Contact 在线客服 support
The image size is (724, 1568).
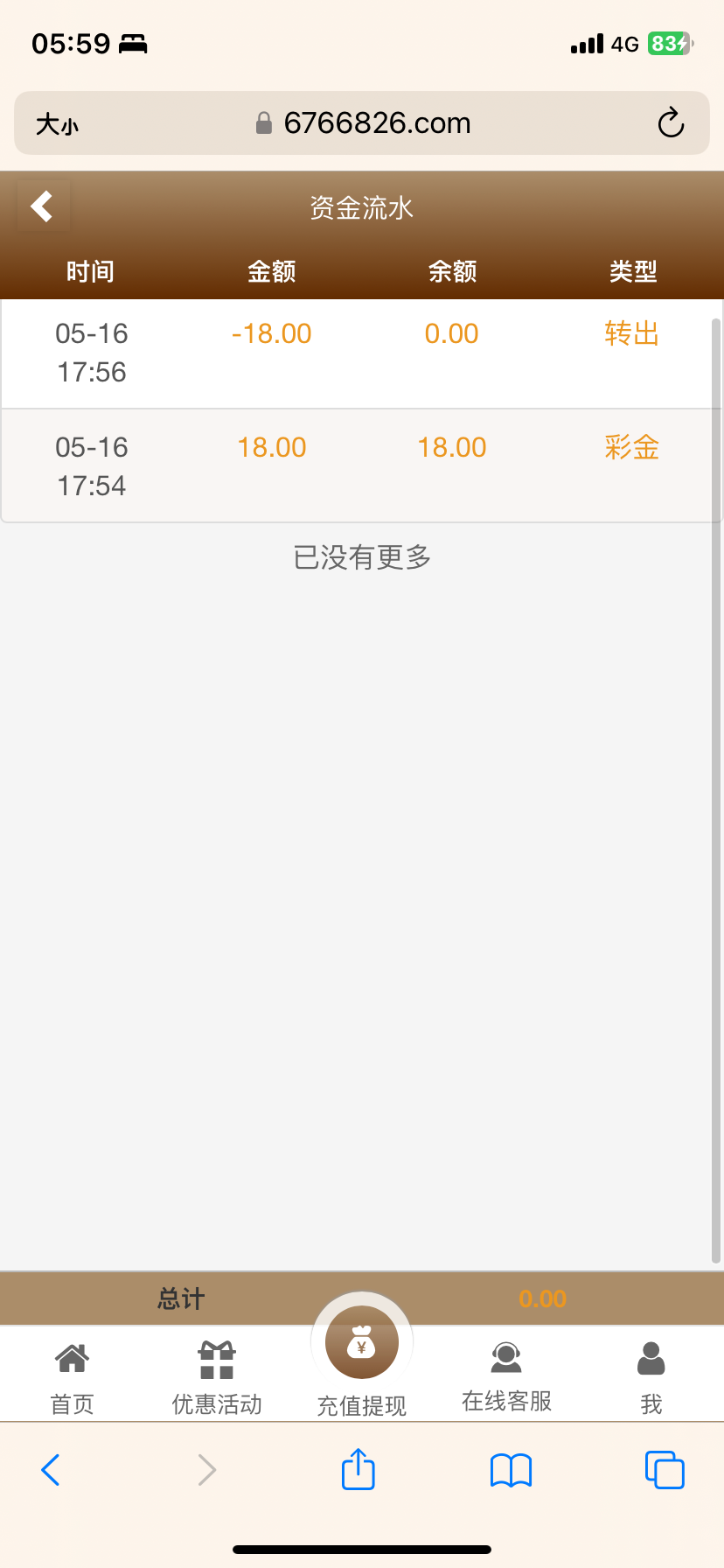tap(506, 1375)
